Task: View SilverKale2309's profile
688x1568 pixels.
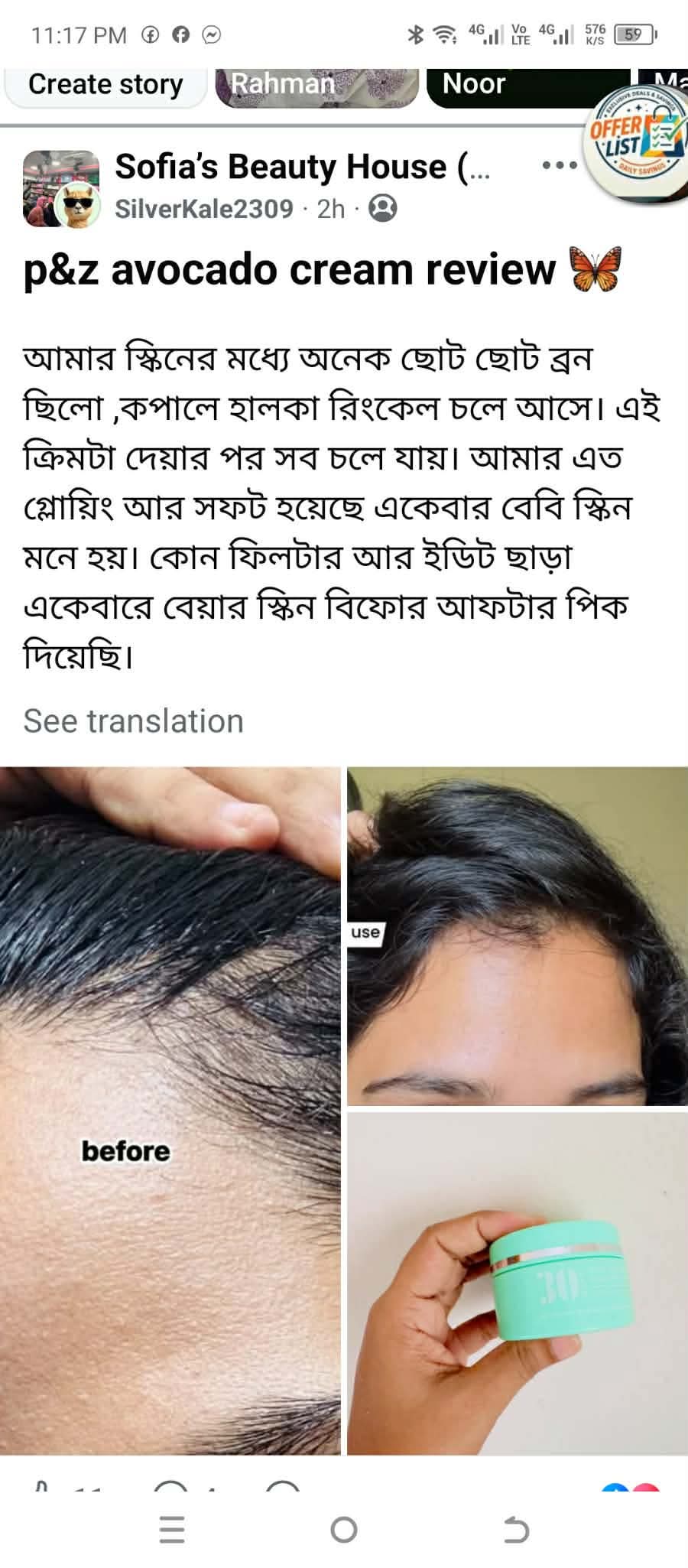Action: [x=204, y=208]
